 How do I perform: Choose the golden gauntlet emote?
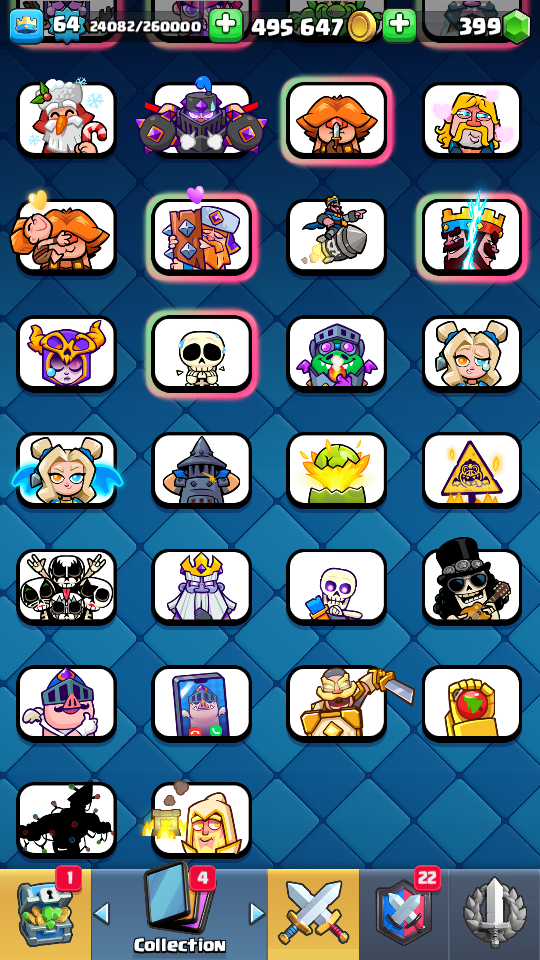click(472, 703)
